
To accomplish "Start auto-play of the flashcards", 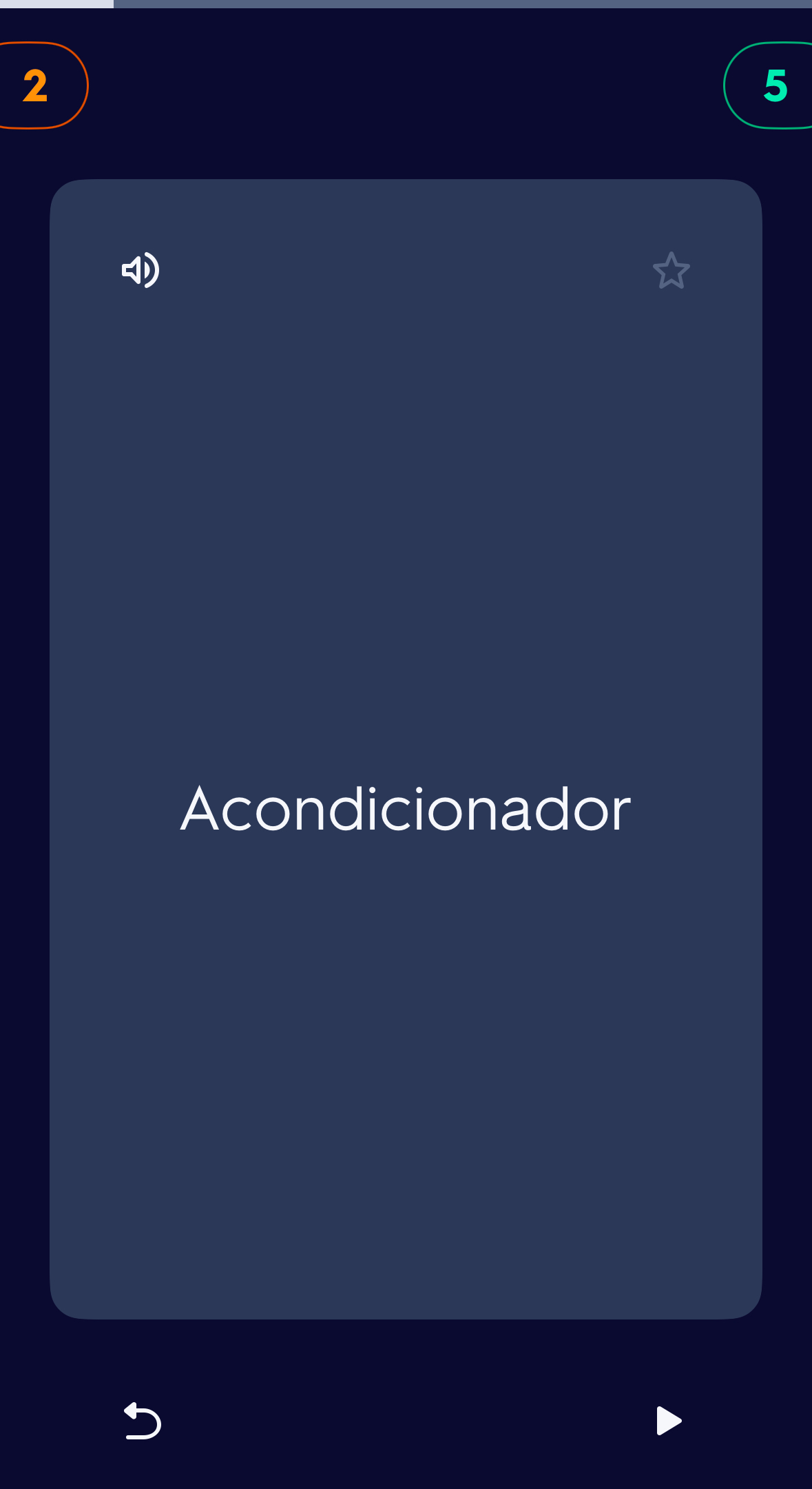I will click(668, 1421).
